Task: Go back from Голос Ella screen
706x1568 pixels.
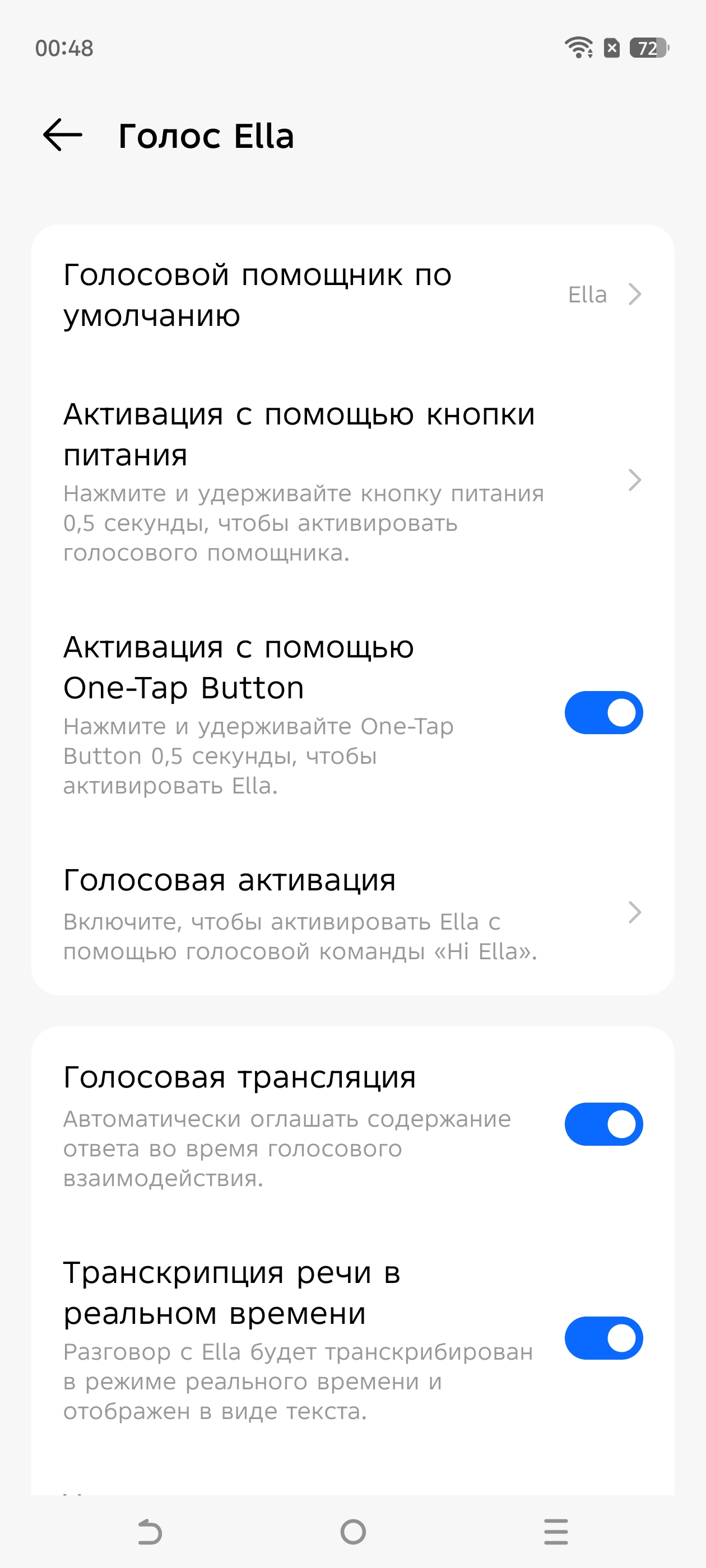Action: [x=63, y=135]
